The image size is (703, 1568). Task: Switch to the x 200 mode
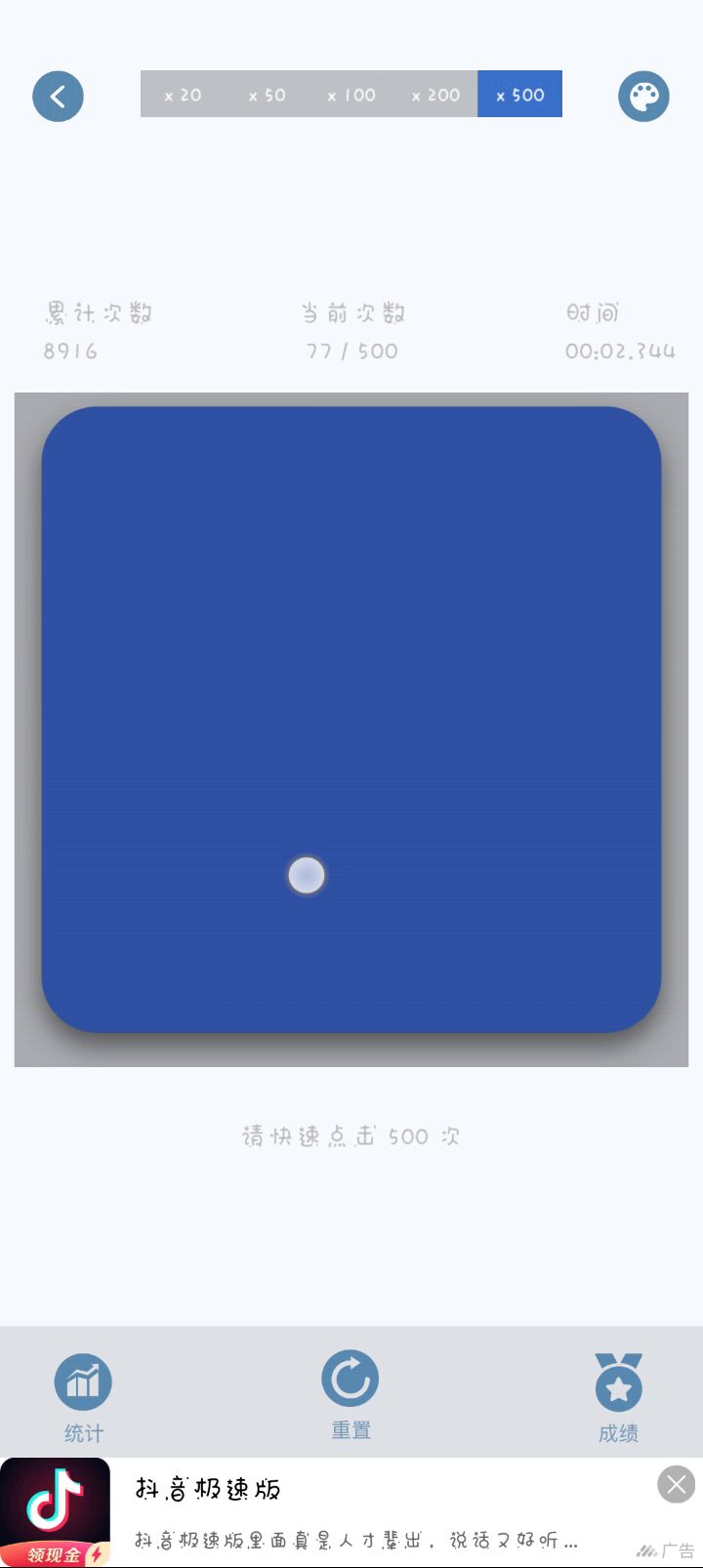pos(435,95)
